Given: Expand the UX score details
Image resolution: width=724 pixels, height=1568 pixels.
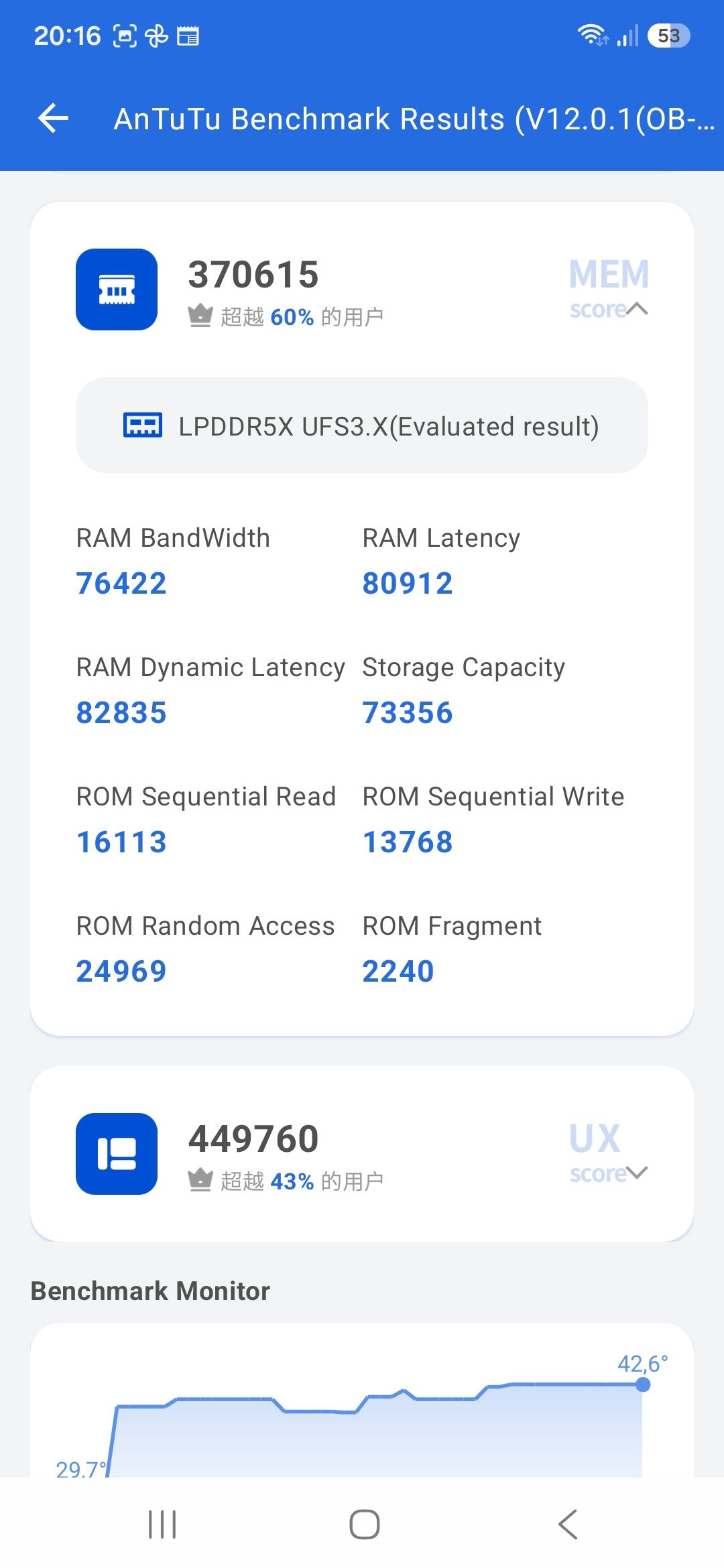Looking at the screenshot, I should (x=637, y=1173).
